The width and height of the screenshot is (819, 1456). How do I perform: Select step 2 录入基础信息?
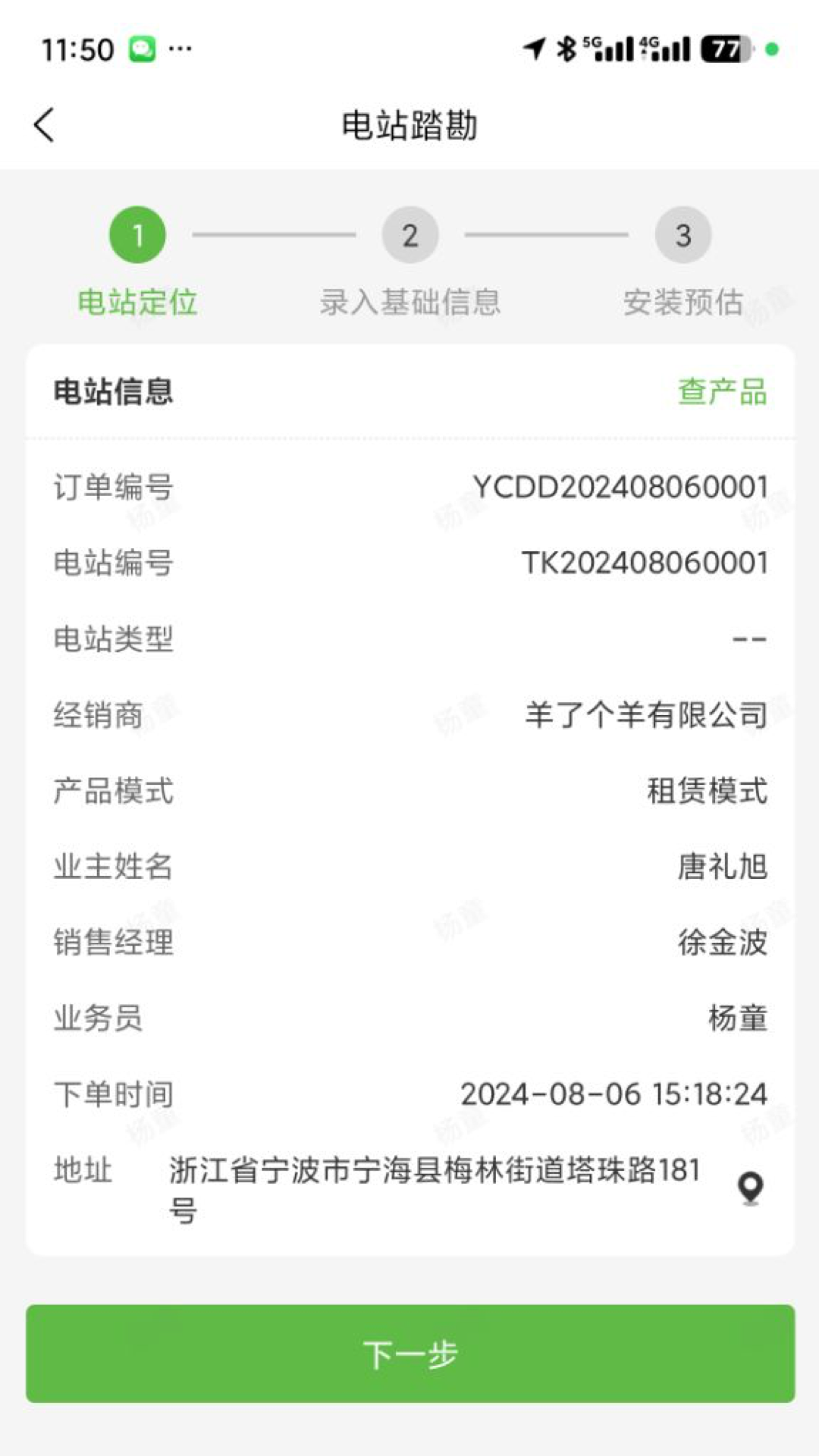pos(409,236)
